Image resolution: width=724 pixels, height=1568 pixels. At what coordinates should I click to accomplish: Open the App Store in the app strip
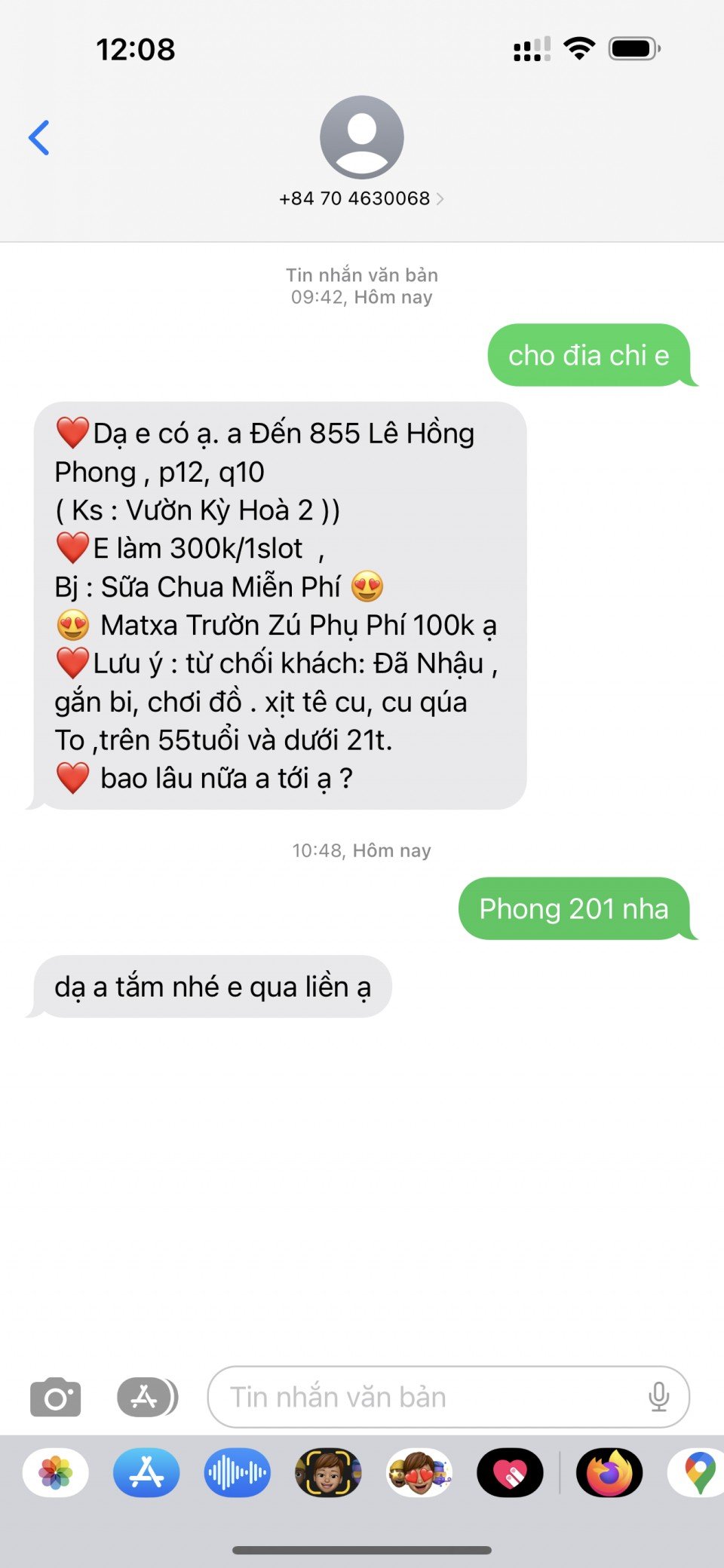pos(146,1473)
